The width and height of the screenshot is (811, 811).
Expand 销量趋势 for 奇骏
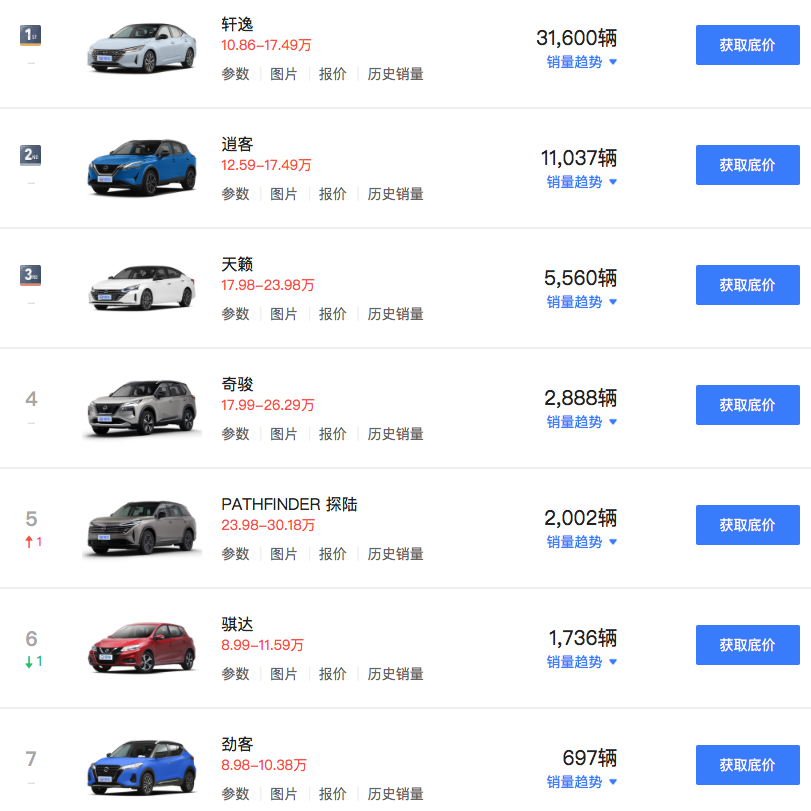pyautogui.click(x=581, y=422)
